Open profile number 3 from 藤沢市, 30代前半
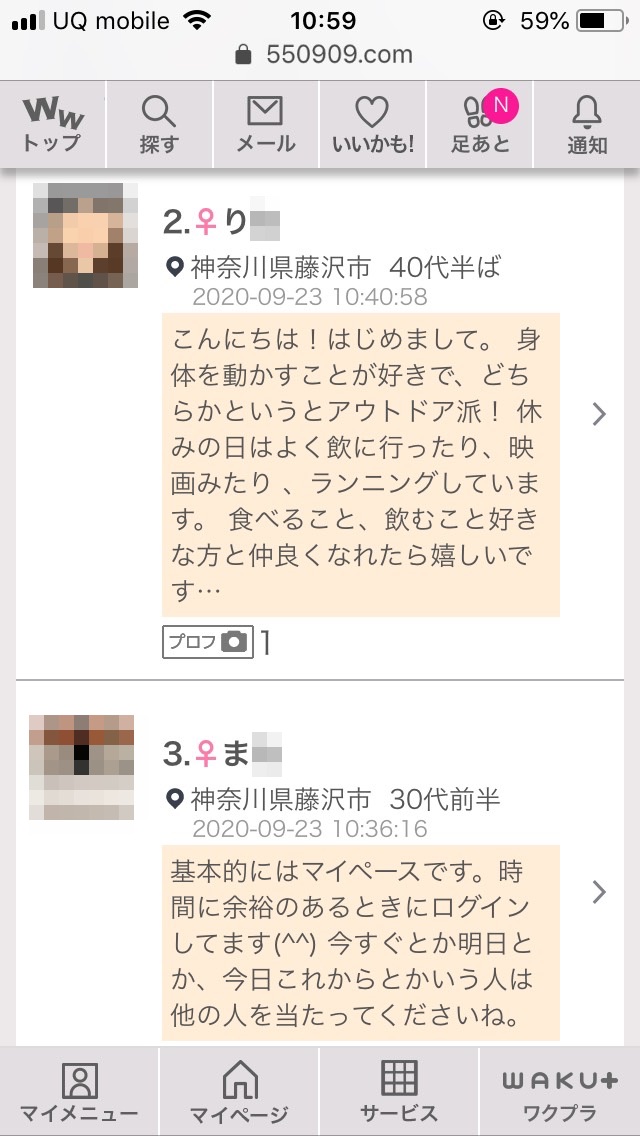 pyautogui.click(x=320, y=864)
